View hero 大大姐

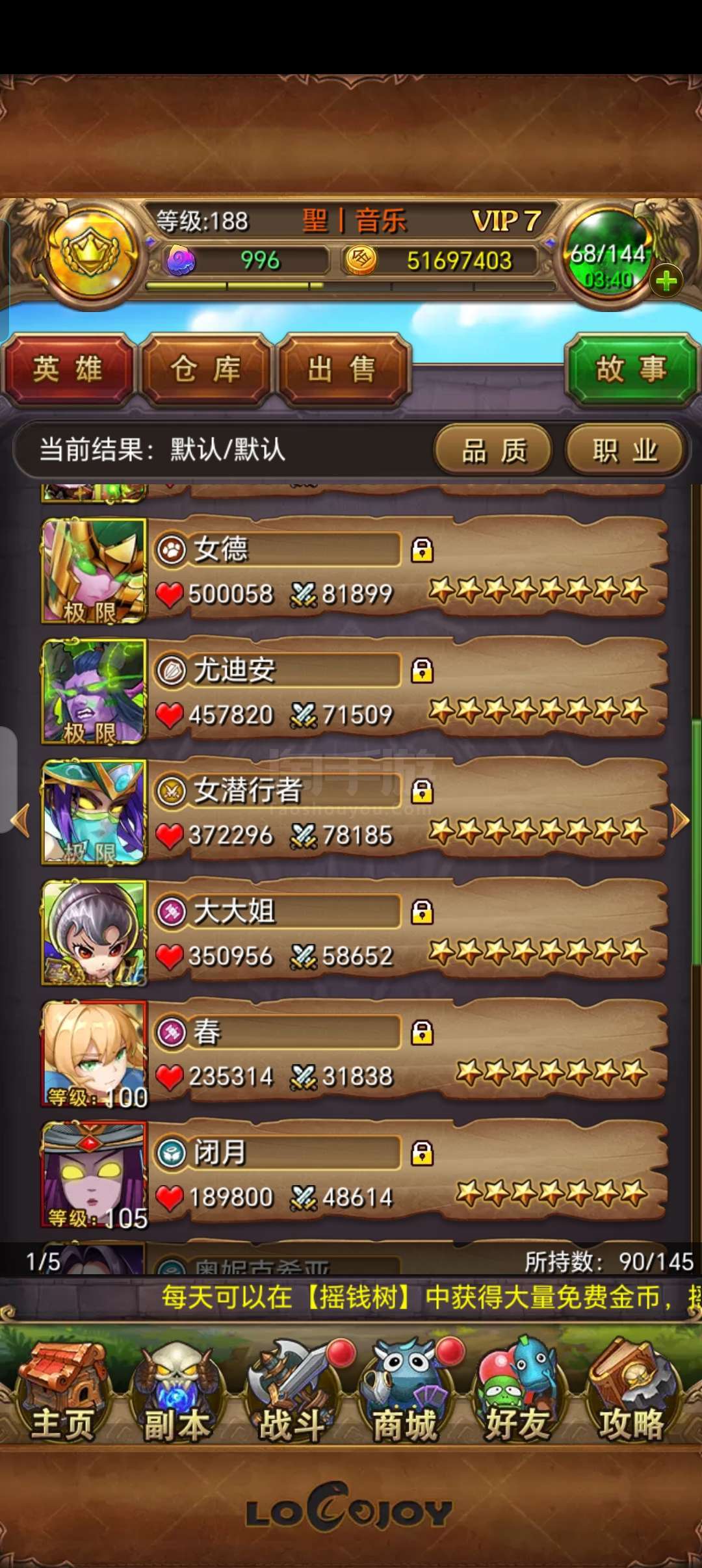click(x=354, y=932)
